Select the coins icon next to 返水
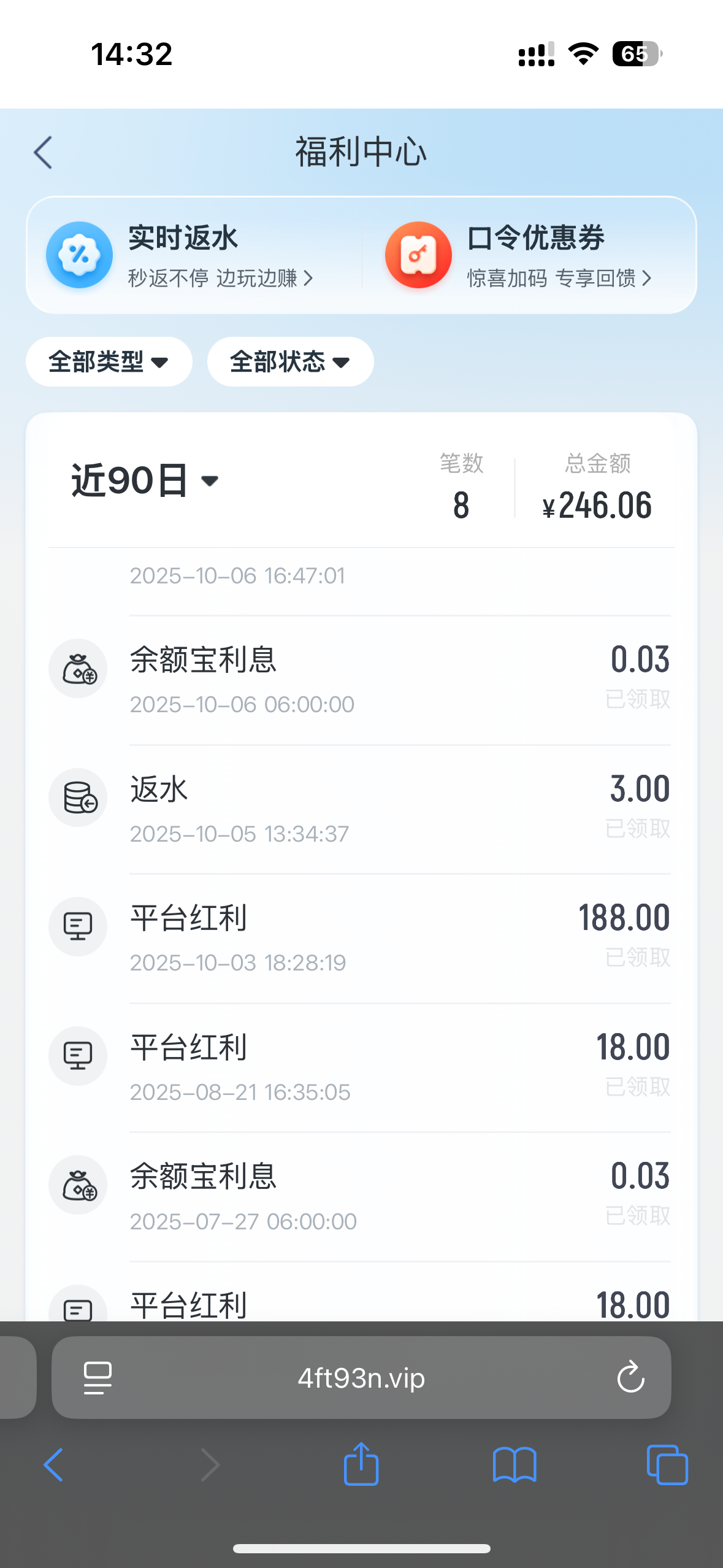The width and height of the screenshot is (723, 1568). point(78,797)
